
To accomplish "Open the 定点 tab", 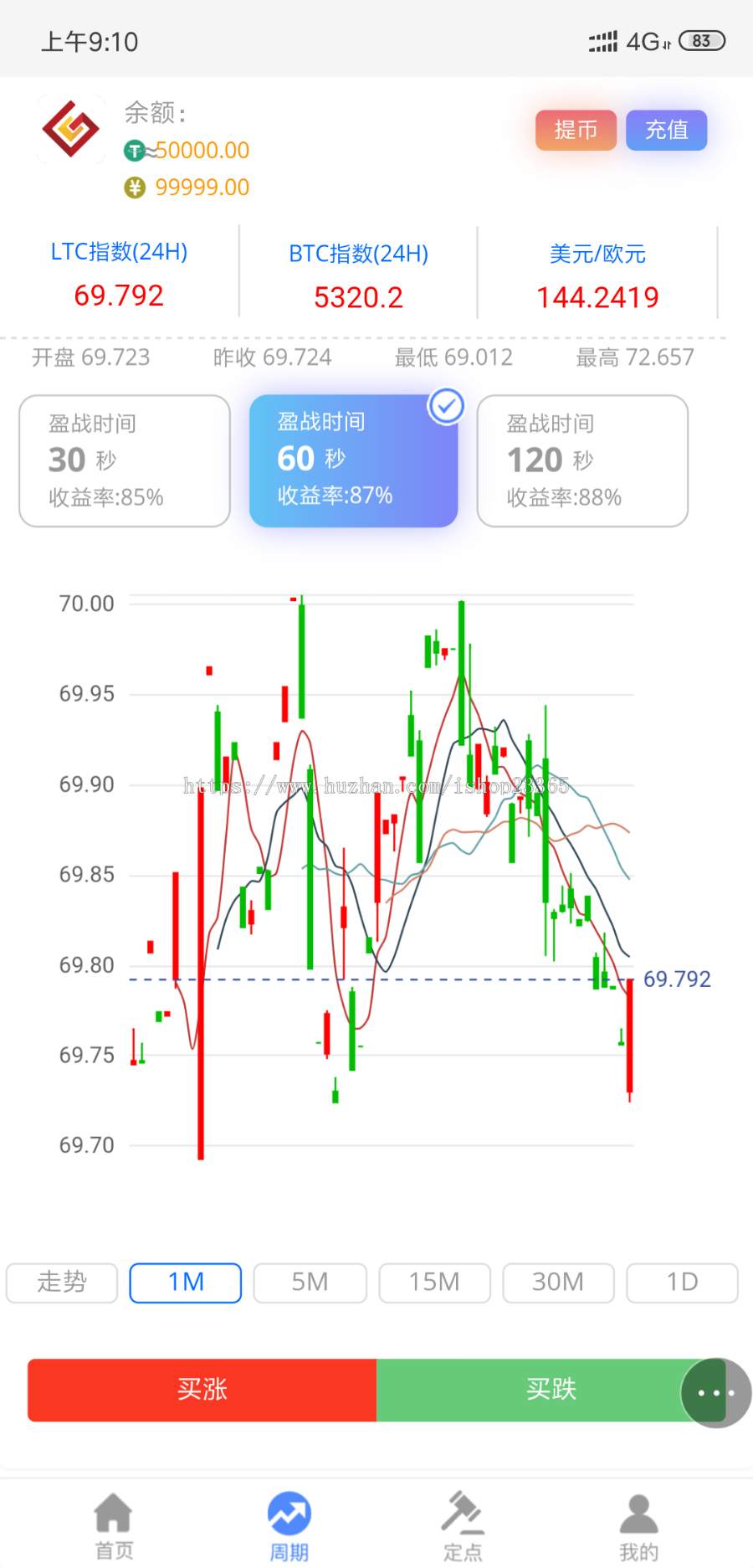I will point(463,1527).
